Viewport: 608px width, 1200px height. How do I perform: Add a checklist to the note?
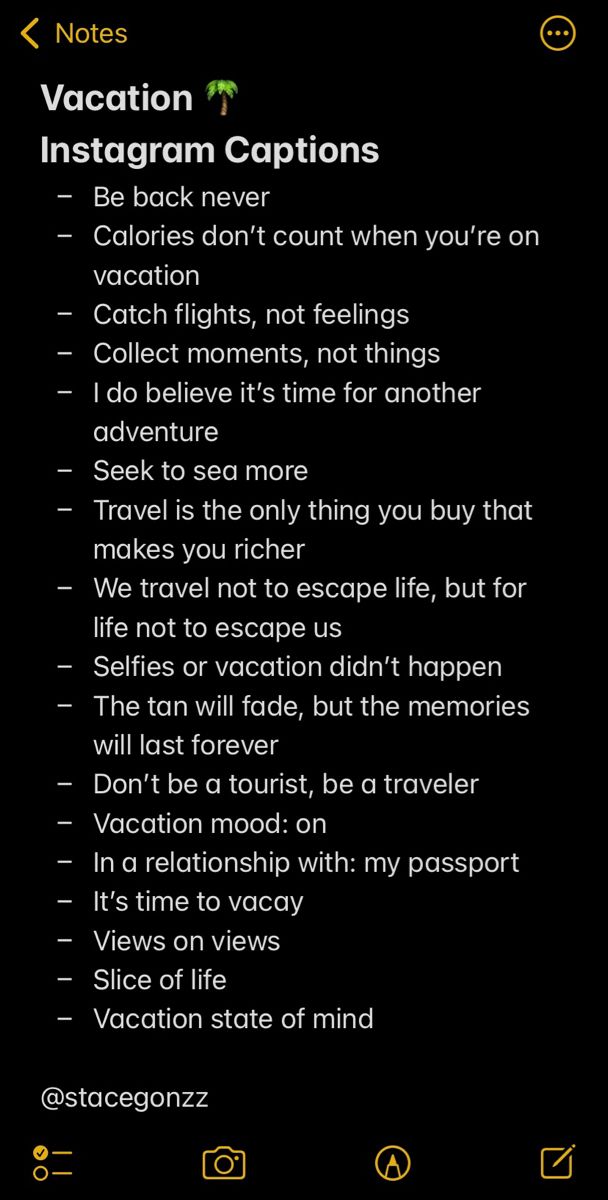pyautogui.click(x=53, y=1163)
